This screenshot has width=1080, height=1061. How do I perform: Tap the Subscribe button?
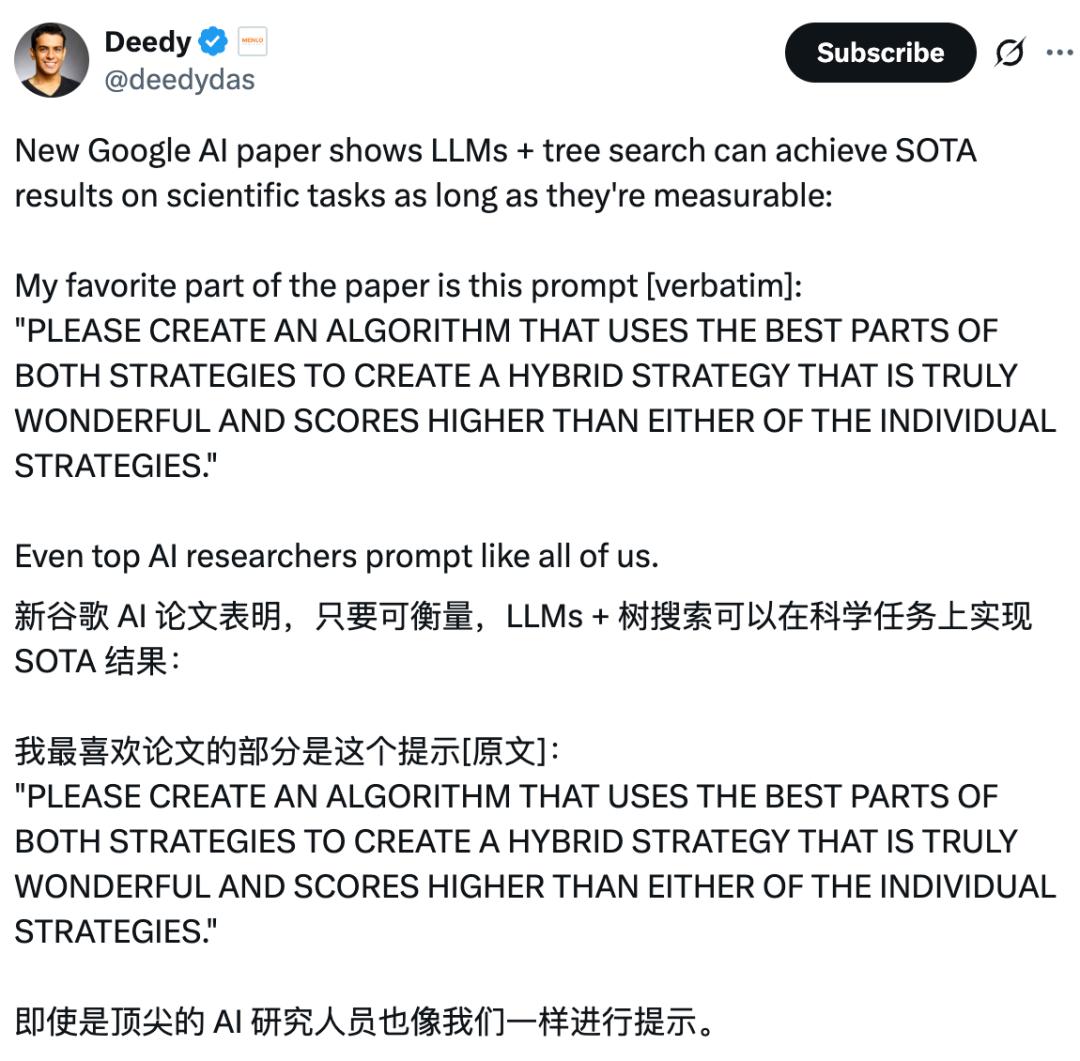pos(879,53)
